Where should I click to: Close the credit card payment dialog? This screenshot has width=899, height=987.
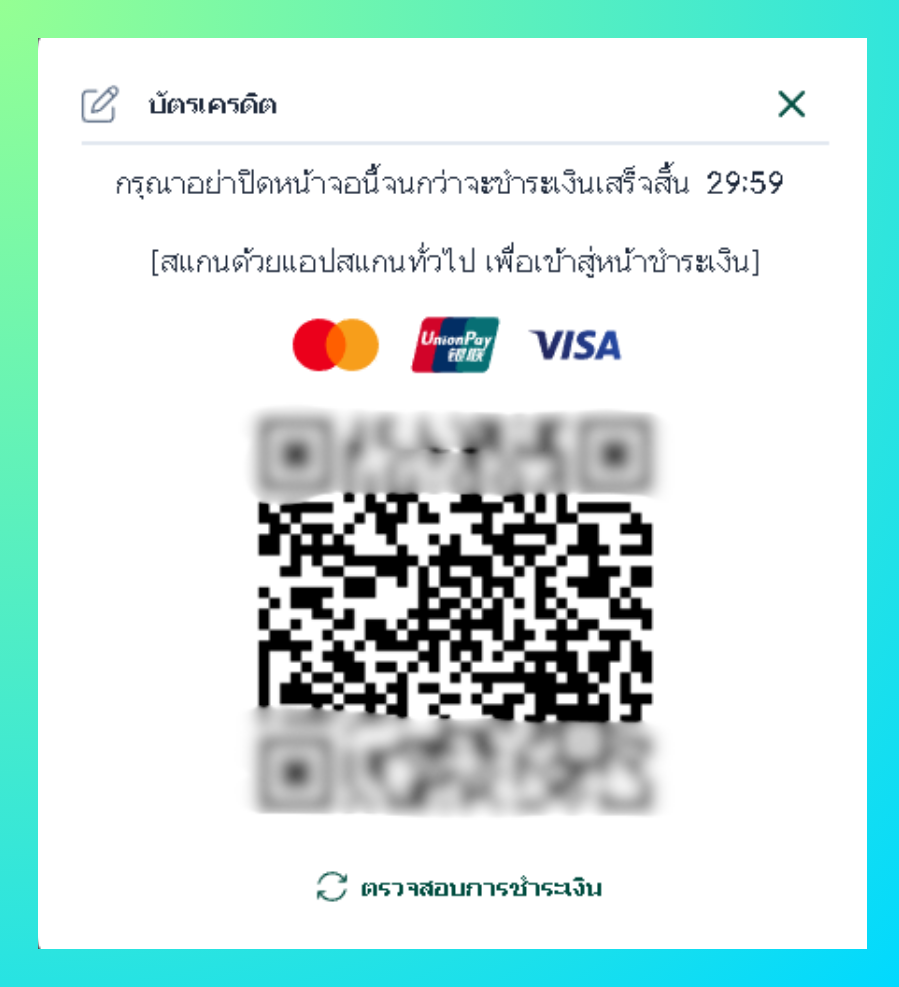(x=791, y=104)
